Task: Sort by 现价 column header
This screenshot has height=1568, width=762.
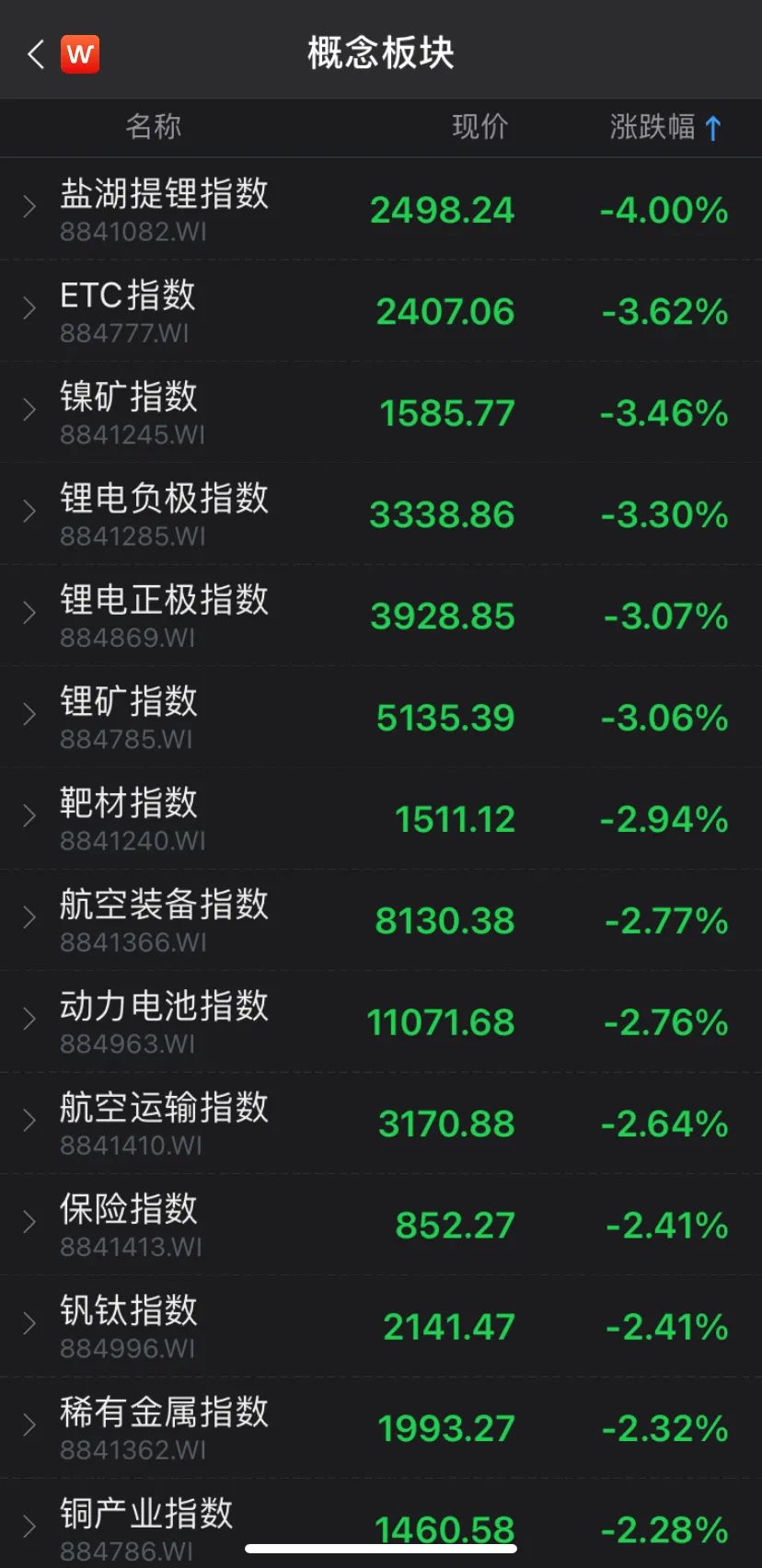Action: coord(479,127)
